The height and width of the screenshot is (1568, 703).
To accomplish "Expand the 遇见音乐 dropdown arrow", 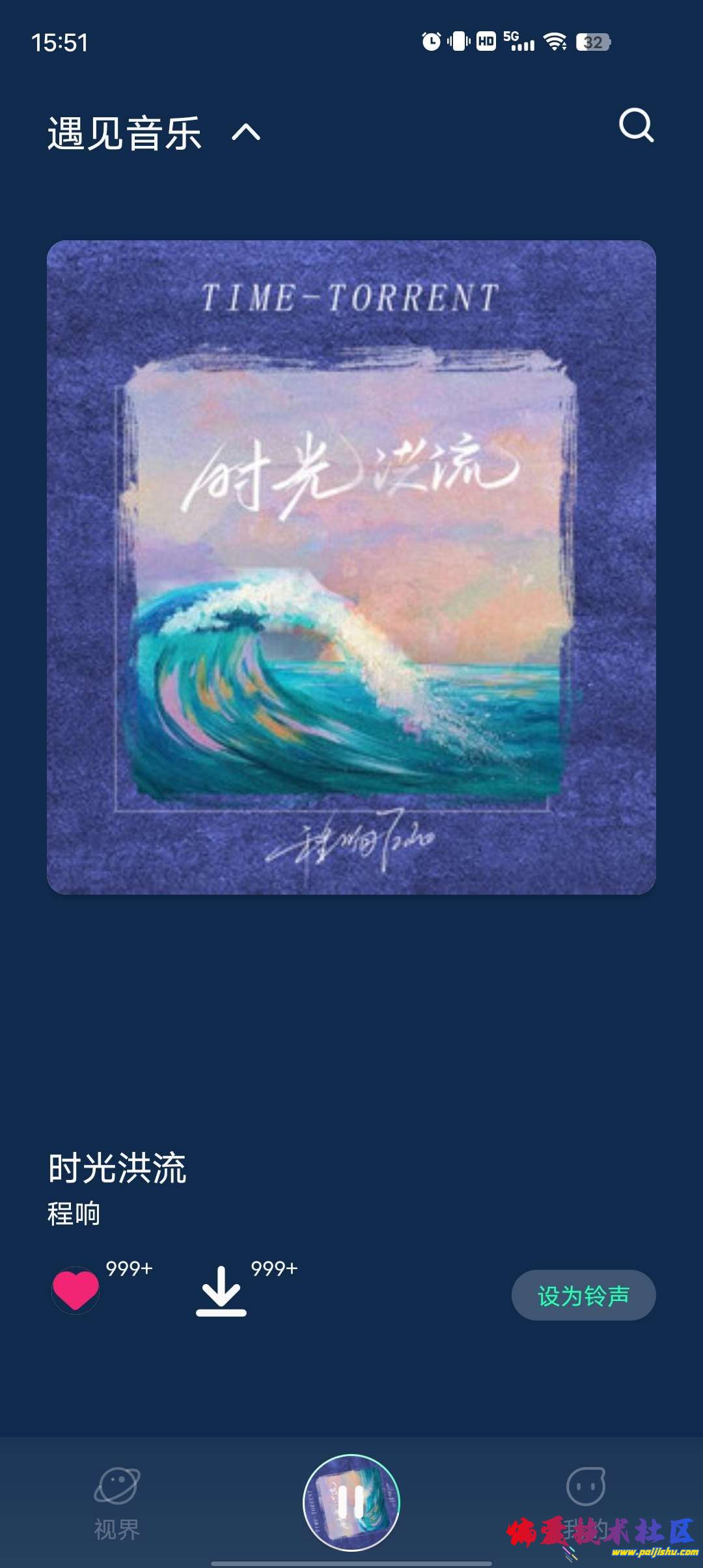I will (x=246, y=133).
